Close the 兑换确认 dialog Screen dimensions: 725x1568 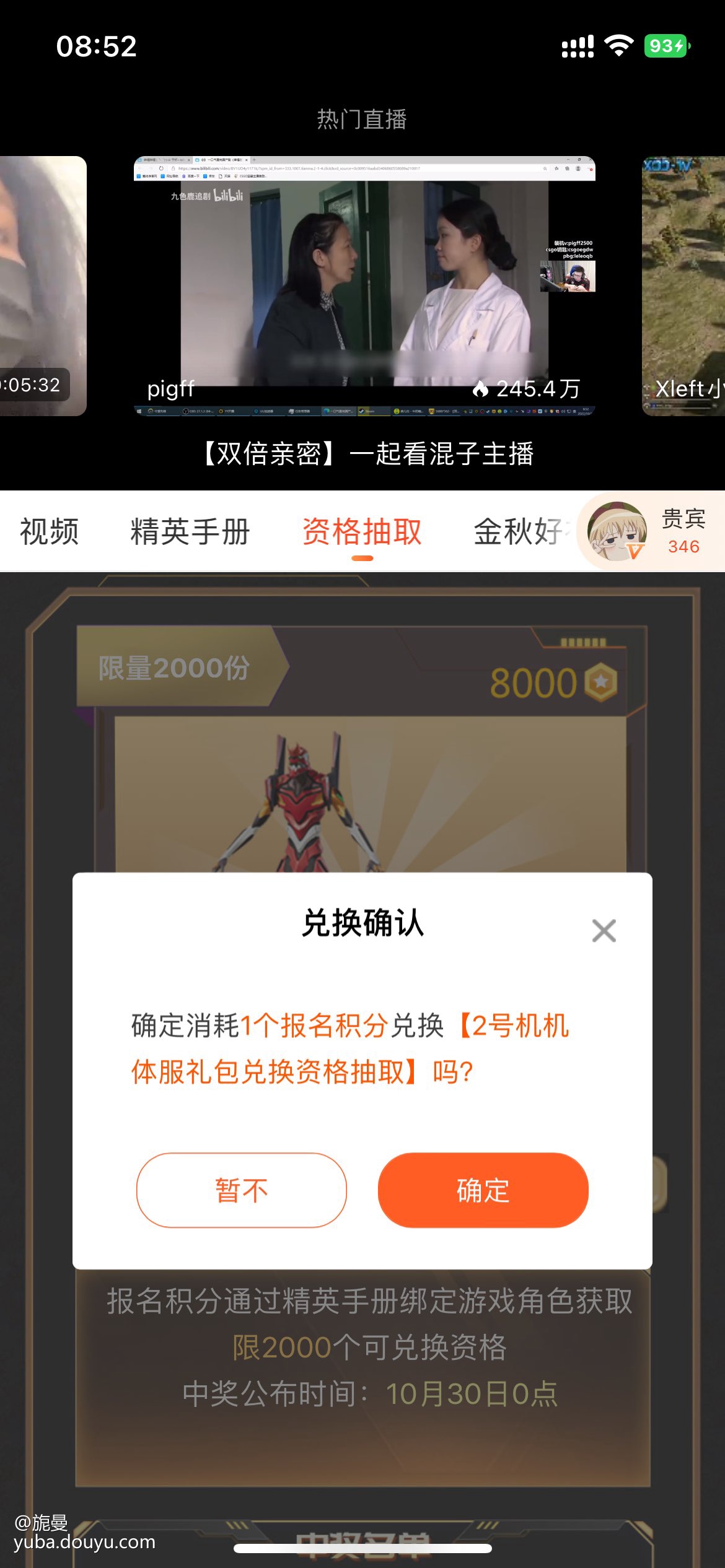point(604,930)
